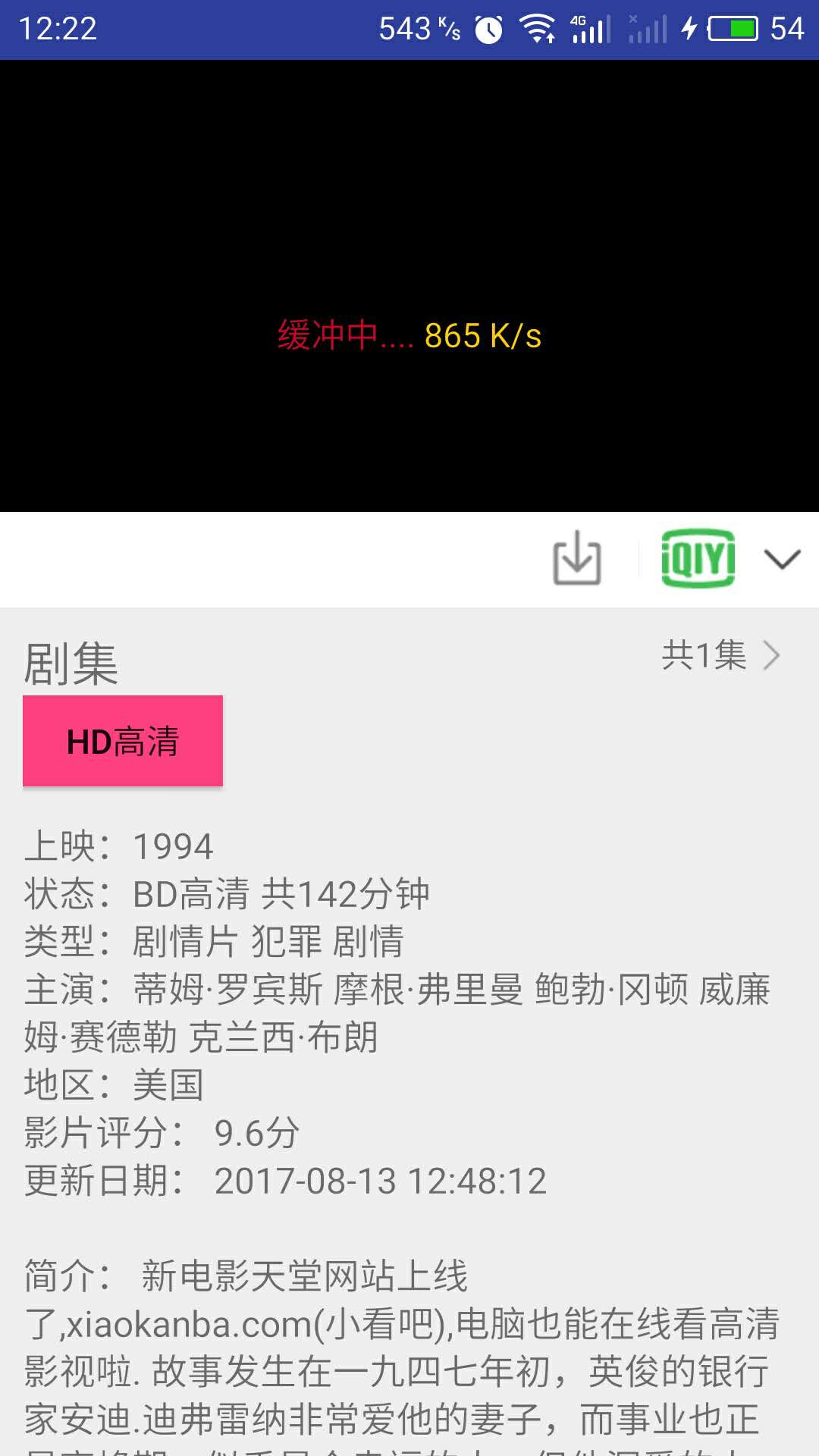Screen dimensions: 819x1456
Task: Tap the charging lightning bolt icon
Action: click(x=689, y=28)
